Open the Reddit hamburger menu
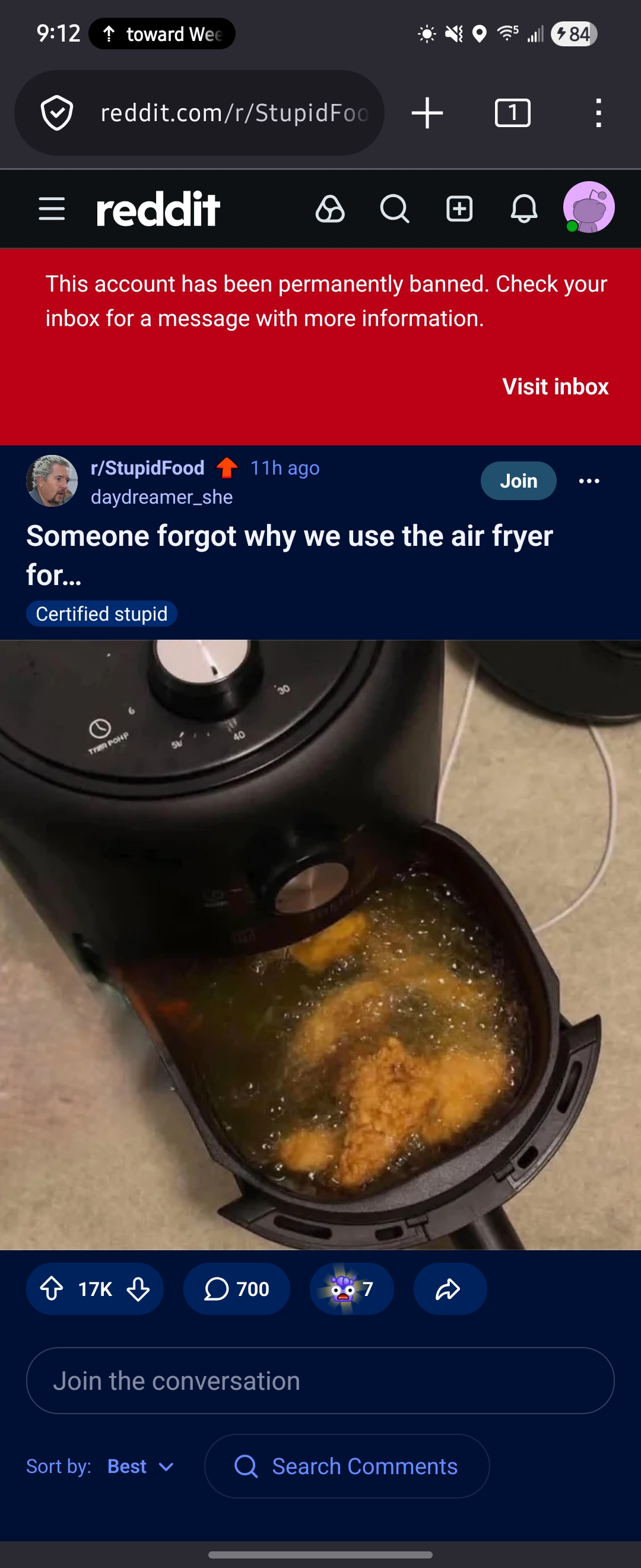Image resolution: width=641 pixels, height=1568 pixels. 52,209
